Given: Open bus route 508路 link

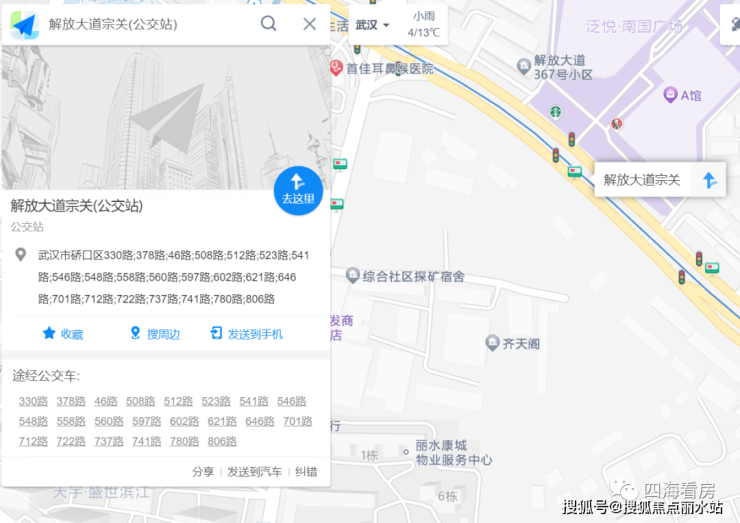Looking at the screenshot, I should click(x=141, y=401).
